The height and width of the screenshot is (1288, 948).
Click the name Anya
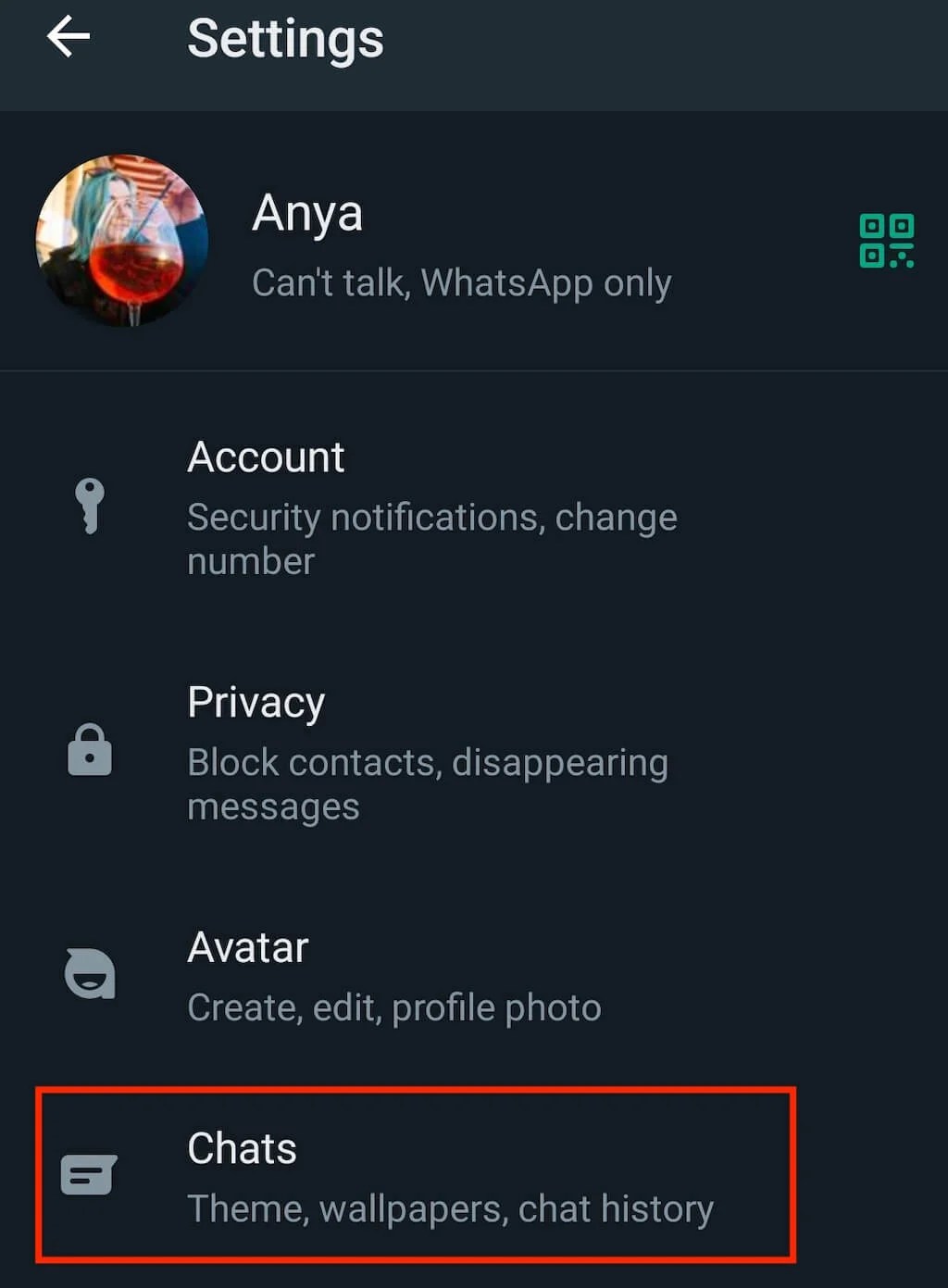[306, 212]
